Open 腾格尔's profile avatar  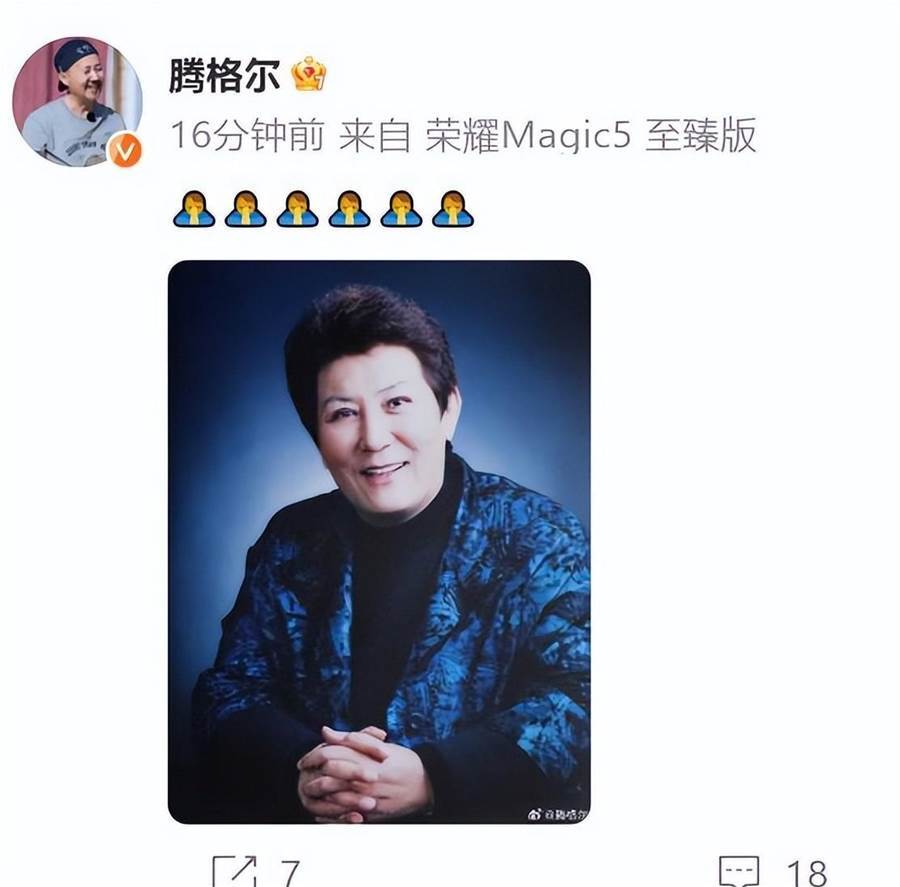click(x=77, y=101)
